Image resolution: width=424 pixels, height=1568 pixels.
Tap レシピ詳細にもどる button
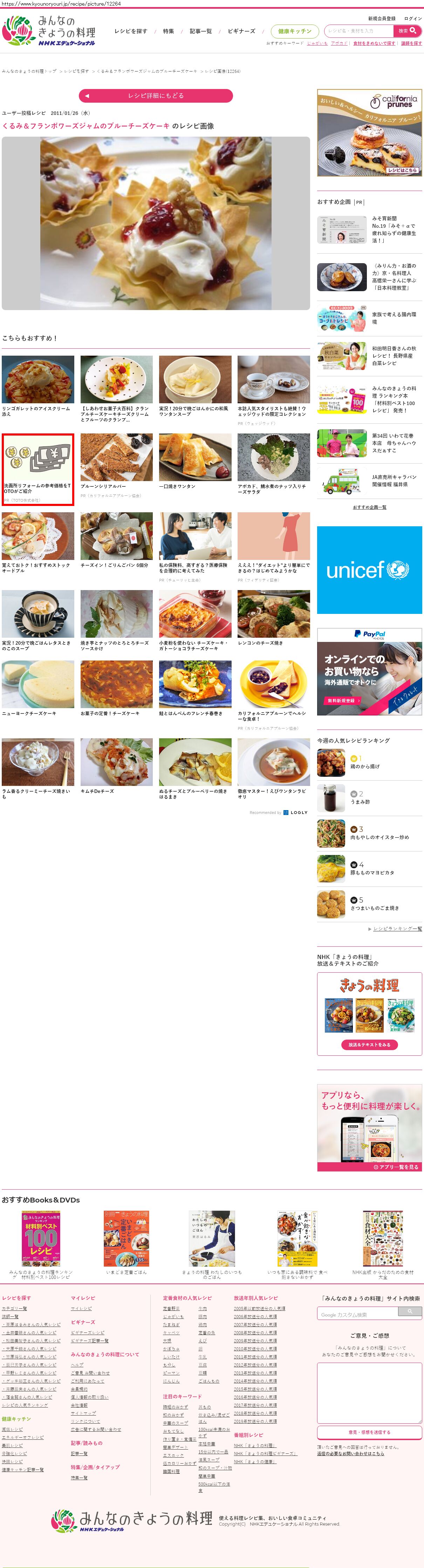(x=156, y=96)
